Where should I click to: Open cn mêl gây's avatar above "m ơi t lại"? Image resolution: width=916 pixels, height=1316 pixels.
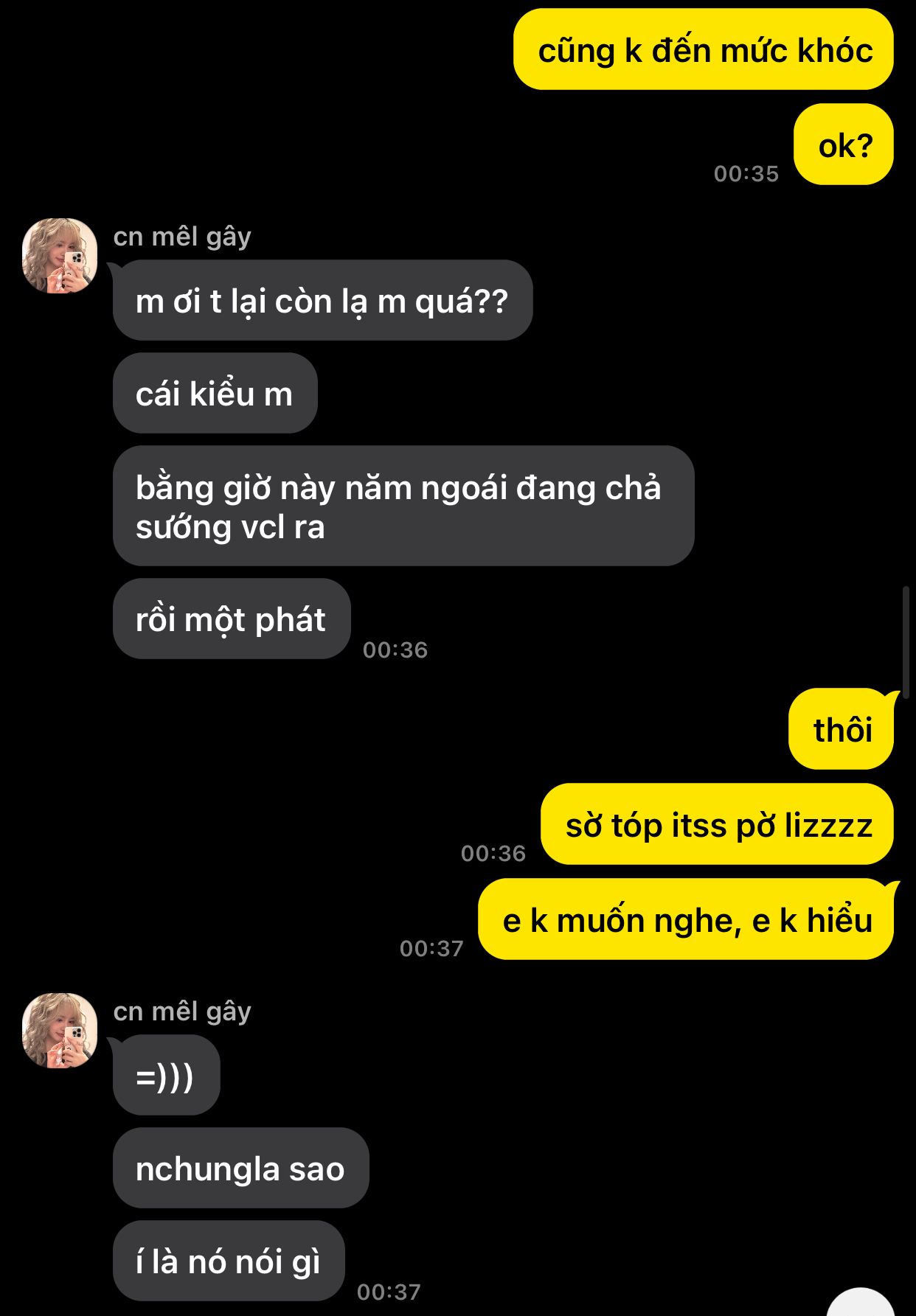point(60,255)
